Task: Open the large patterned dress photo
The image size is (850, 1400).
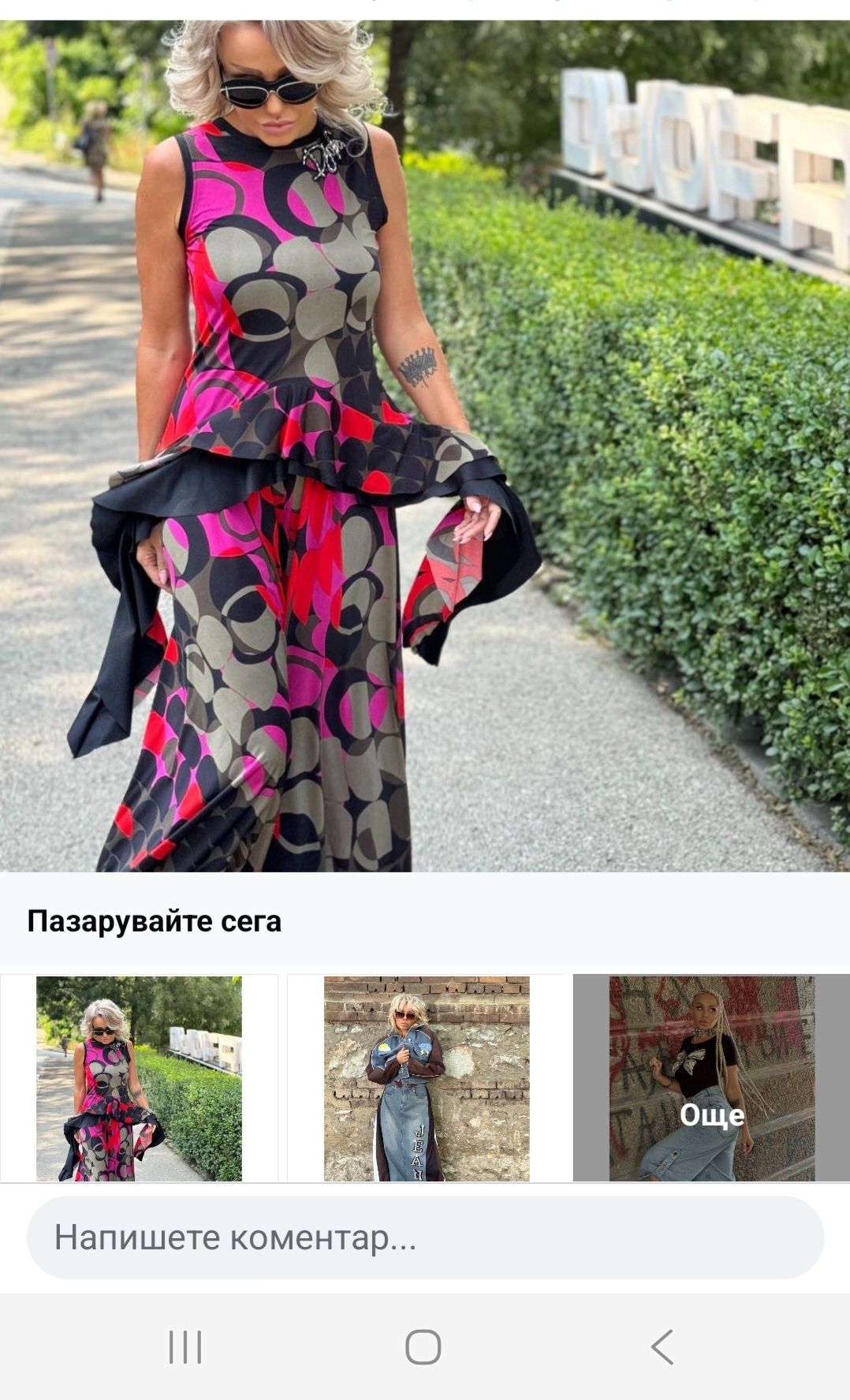Action: (x=425, y=446)
